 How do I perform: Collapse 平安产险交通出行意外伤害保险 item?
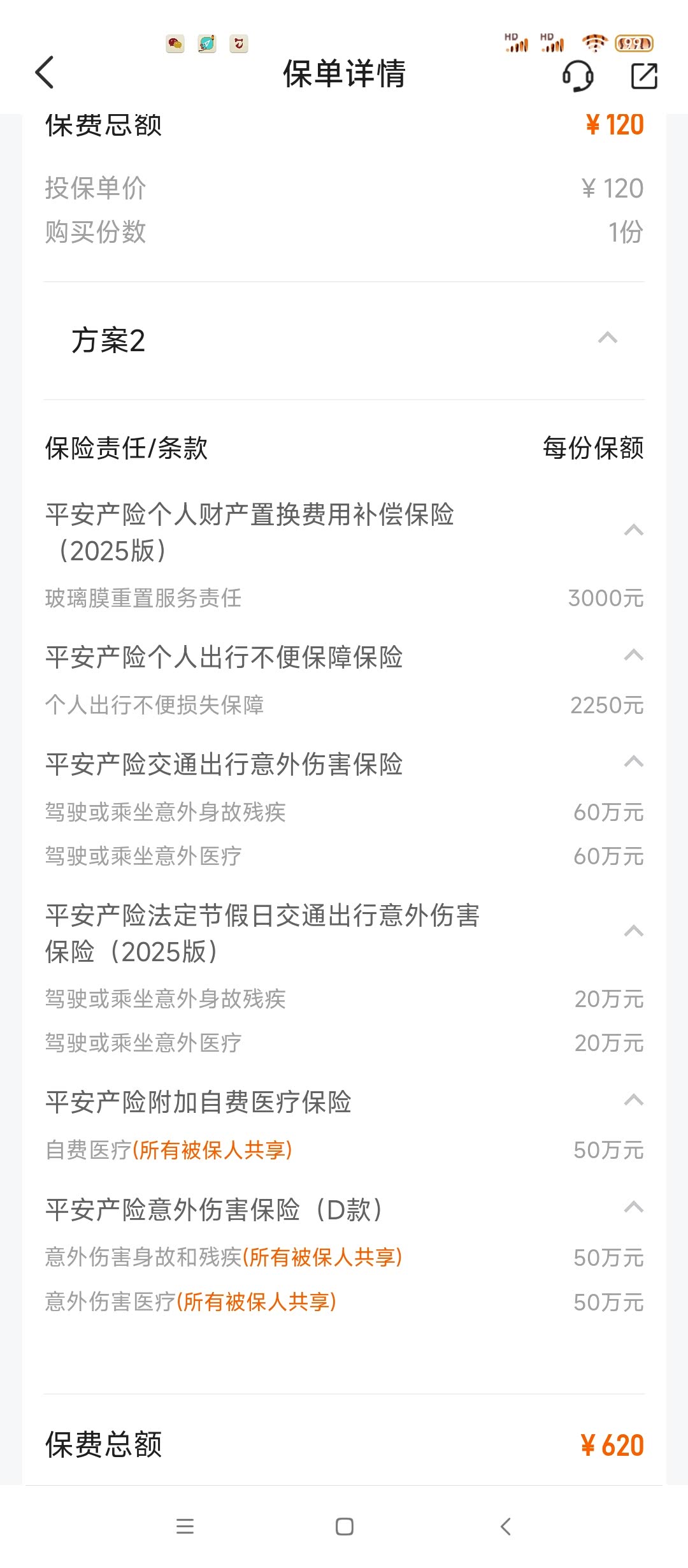633,762
